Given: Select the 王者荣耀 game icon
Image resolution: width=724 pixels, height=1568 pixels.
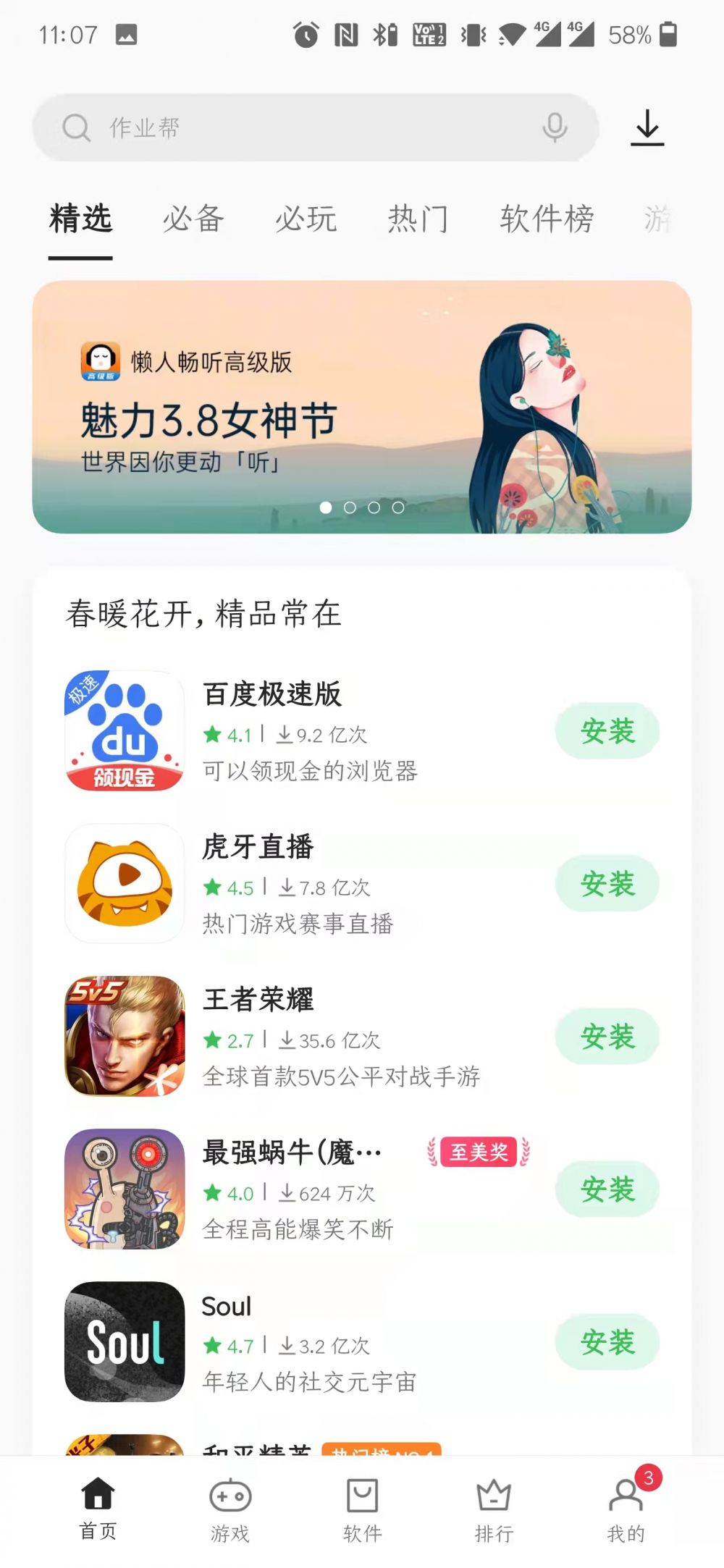Looking at the screenshot, I should point(122,1037).
